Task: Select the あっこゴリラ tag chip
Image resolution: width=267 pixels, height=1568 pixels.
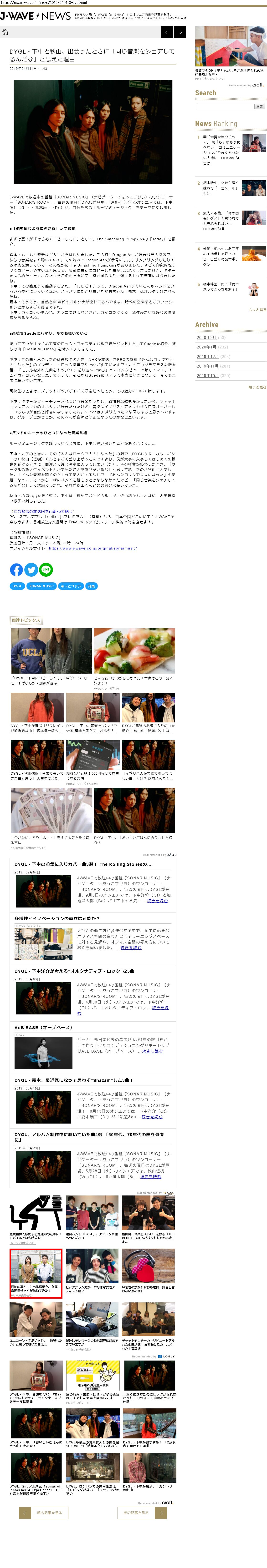Action: [70, 586]
